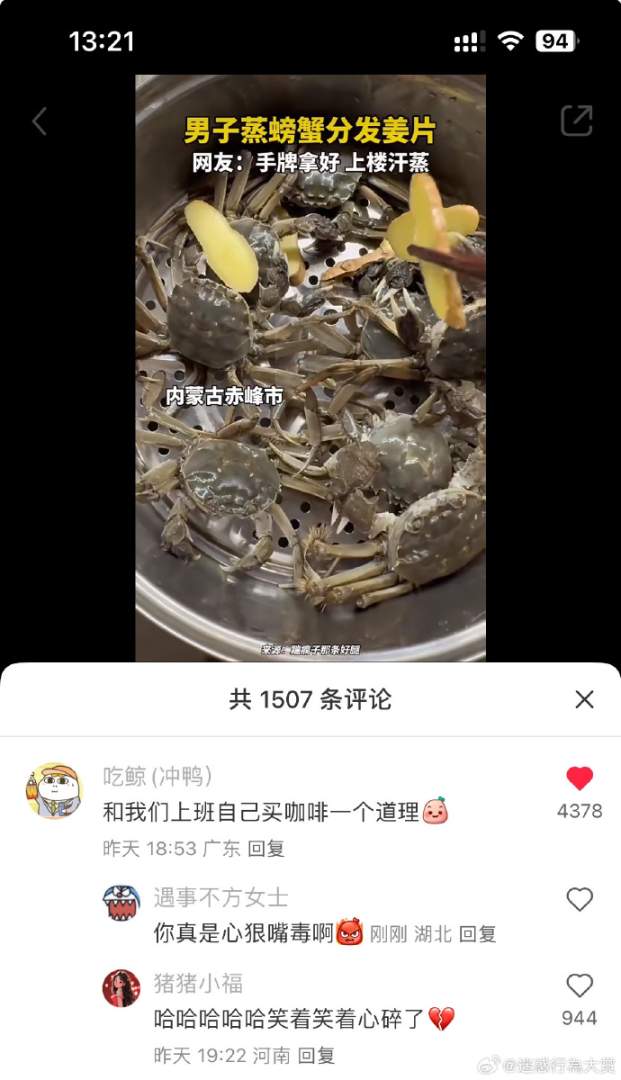This screenshot has height=1080, width=621.
Task: Like 猪猪小福's comment
Action: click(x=580, y=986)
